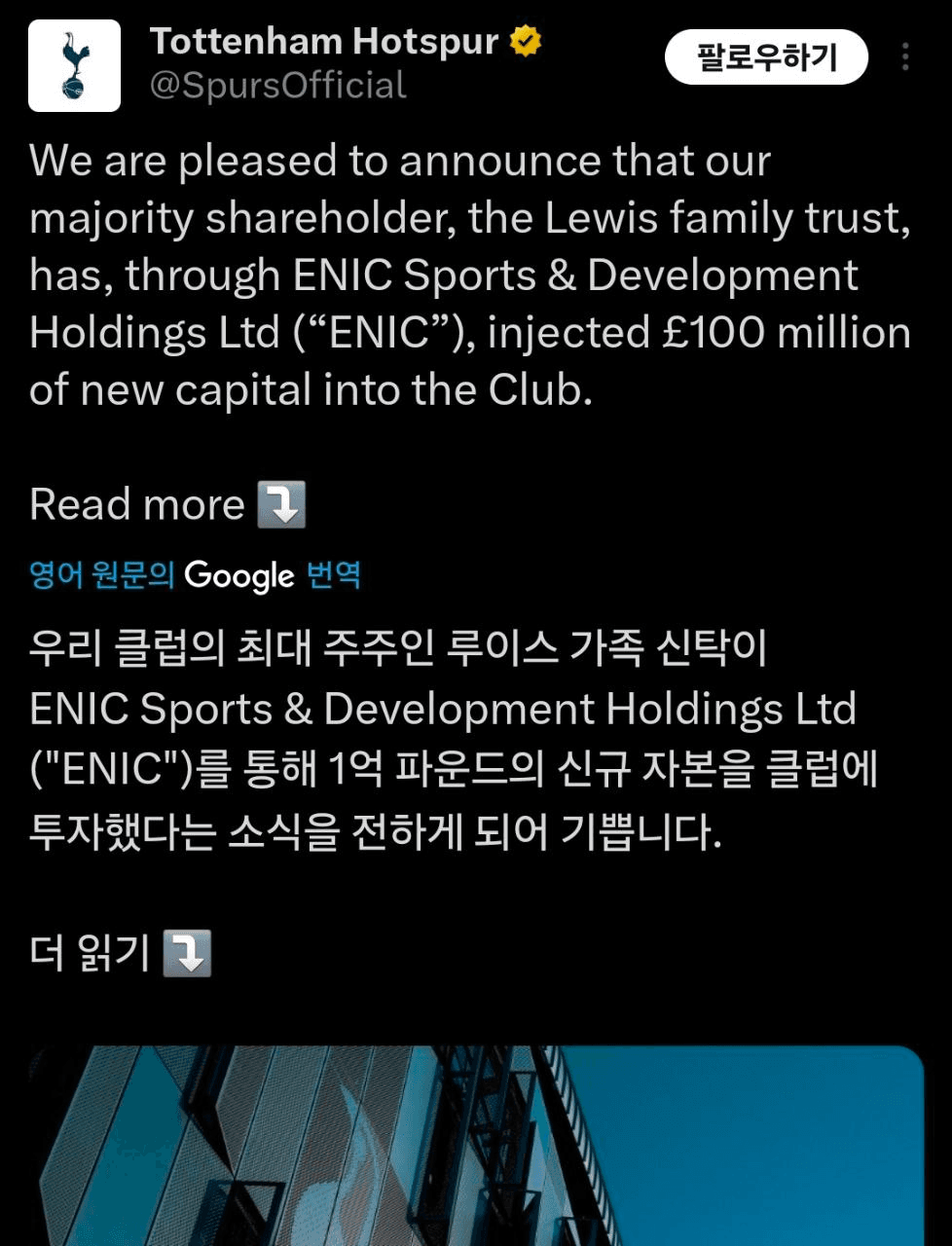Open the Tottenham Hotspur account name
Image resolution: width=952 pixels, height=1246 pixels.
point(323,42)
